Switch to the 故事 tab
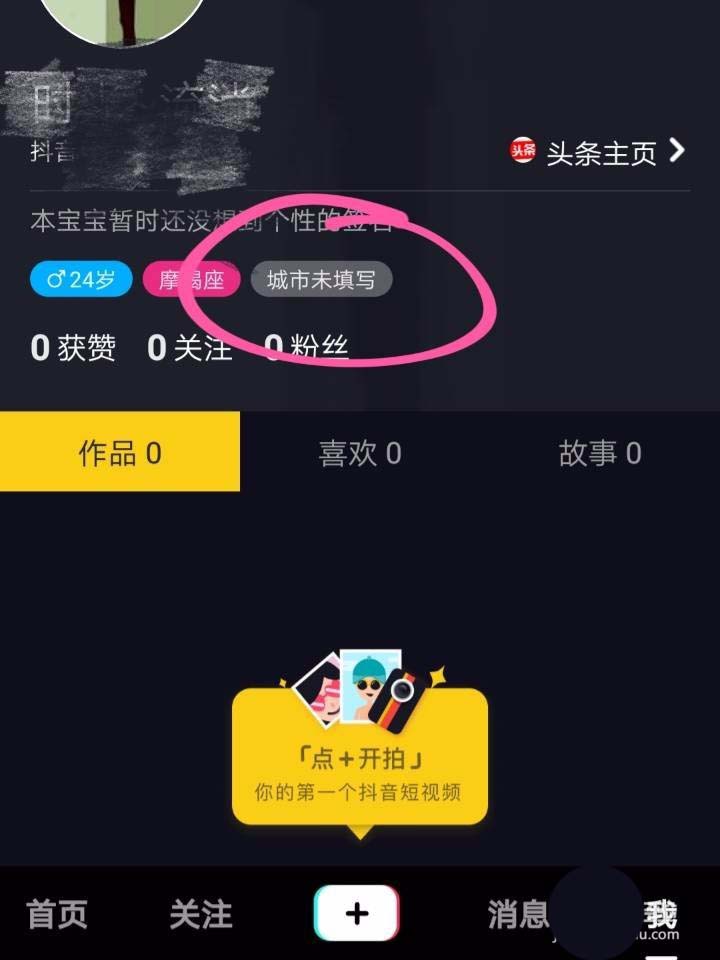Viewport: 720px width, 960px height. (600, 453)
